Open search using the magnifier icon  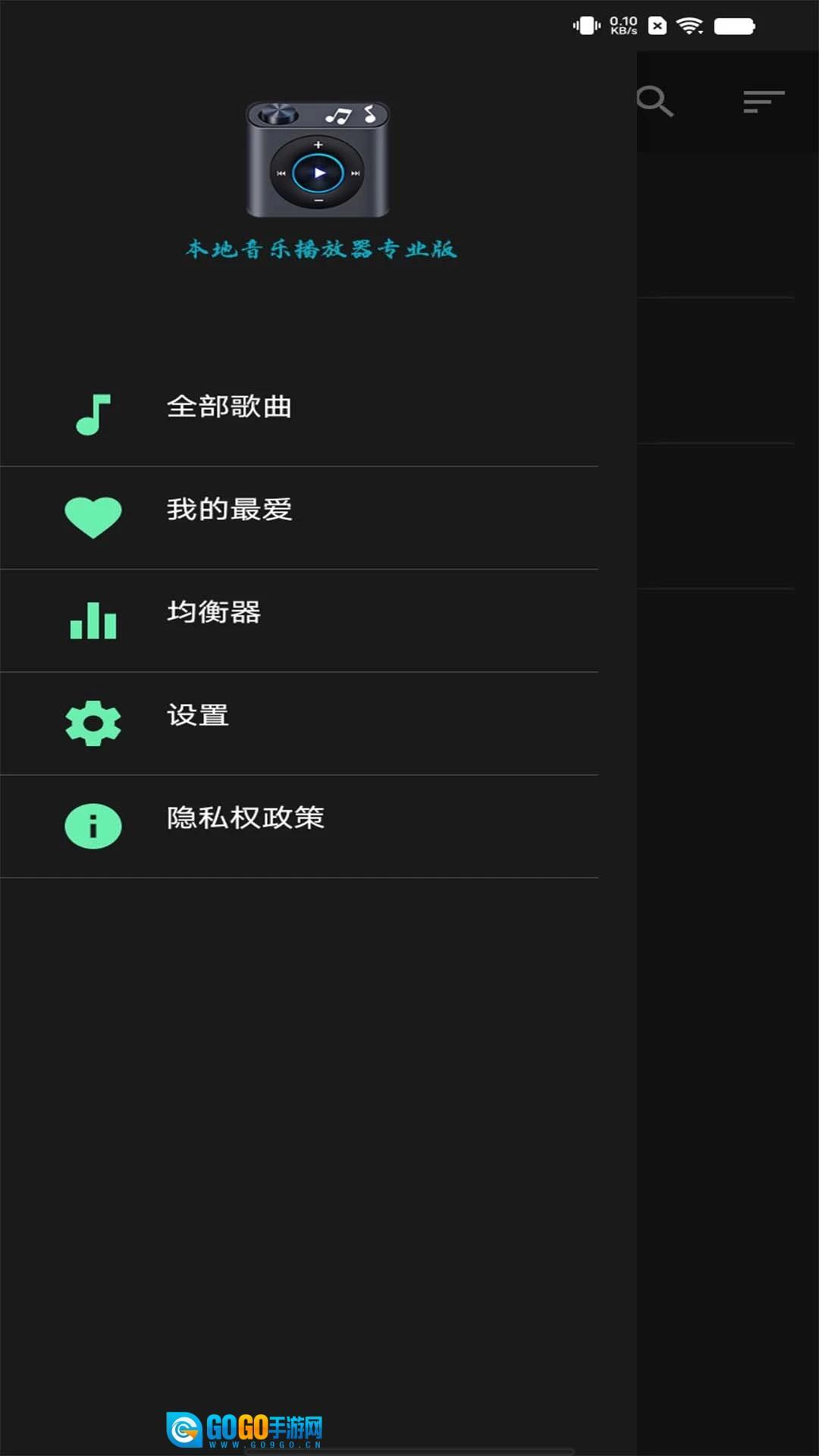tap(654, 102)
